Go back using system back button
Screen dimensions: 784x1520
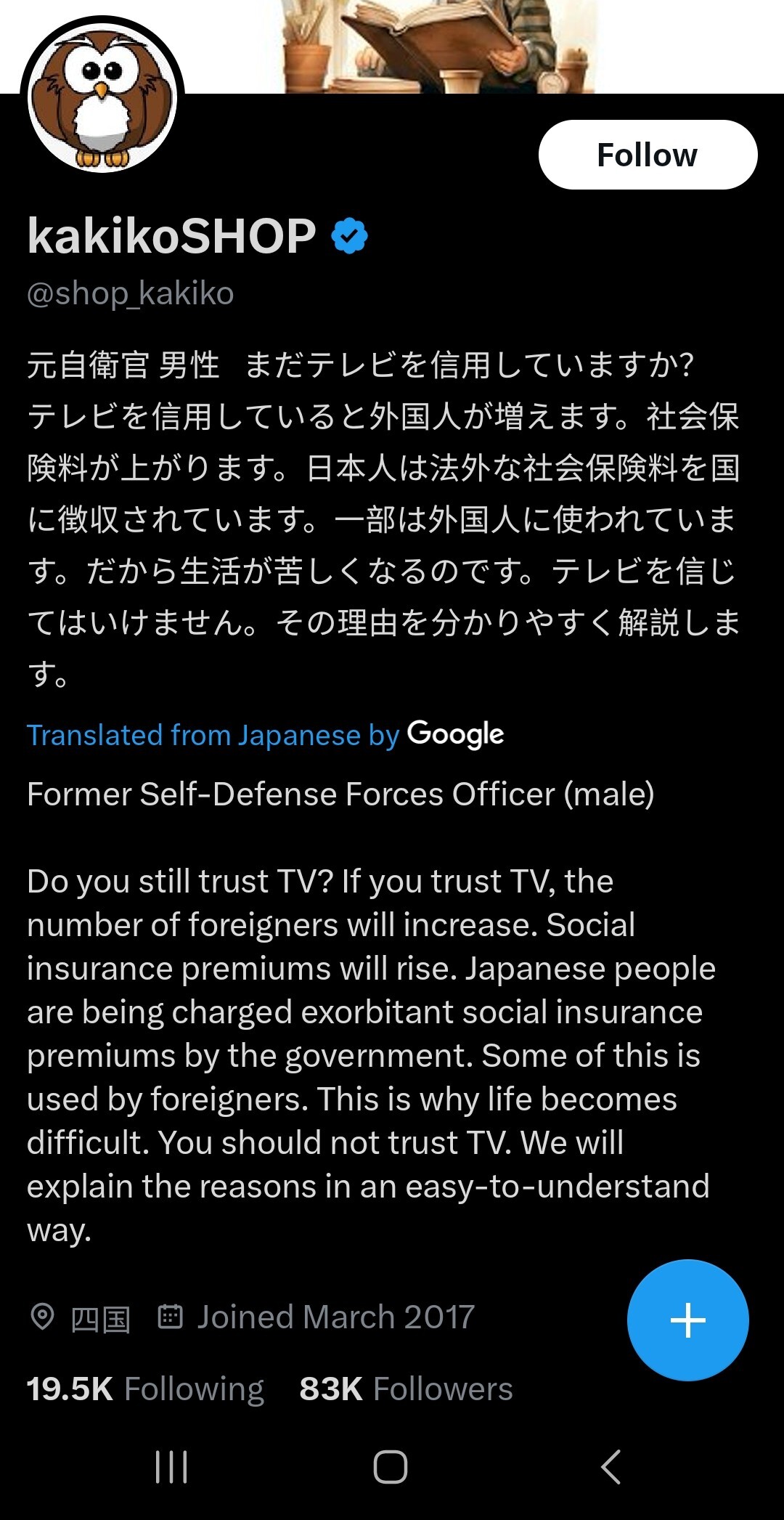[x=611, y=1467]
